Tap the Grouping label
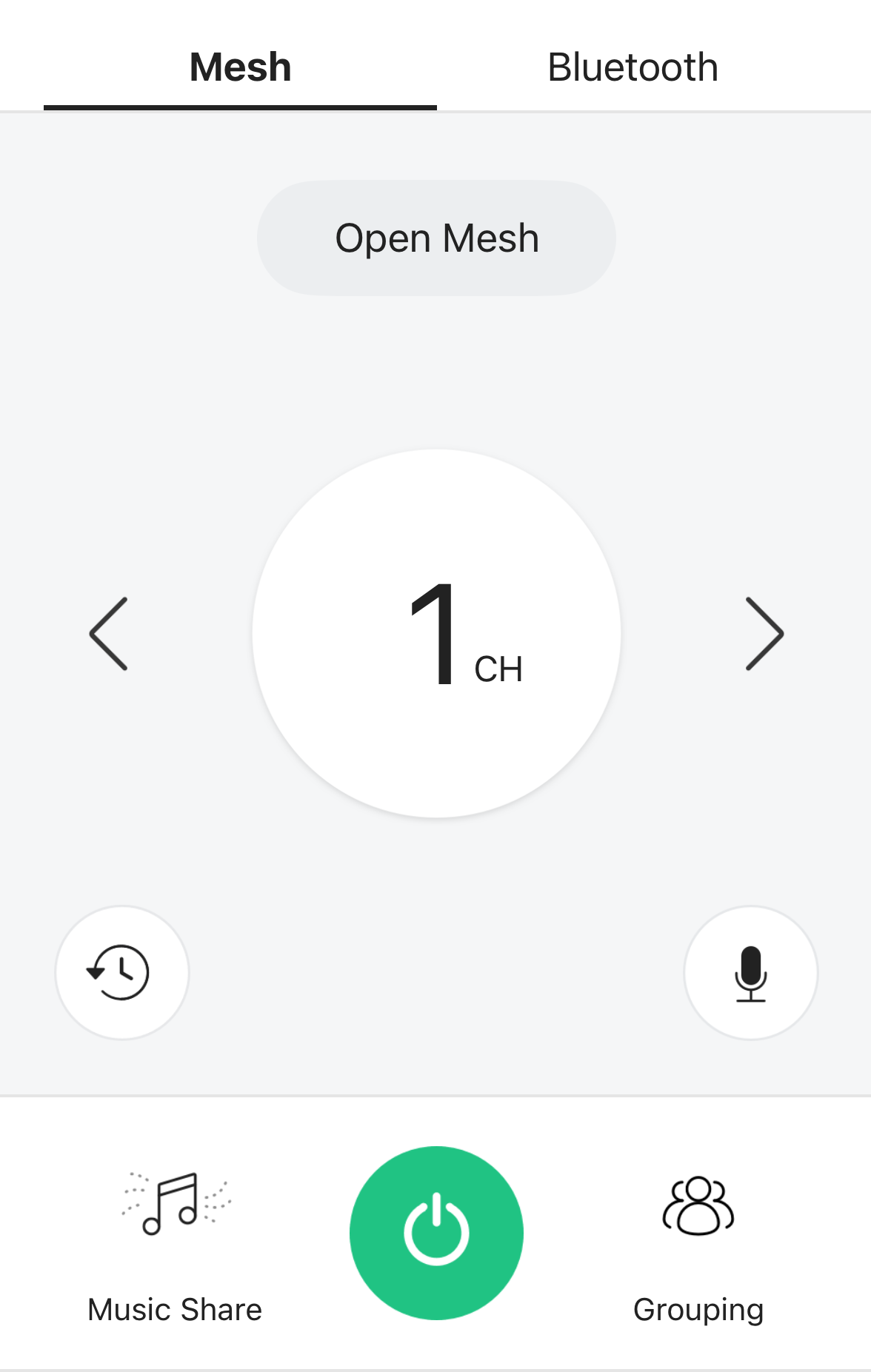The image size is (871, 1372). tap(698, 1308)
